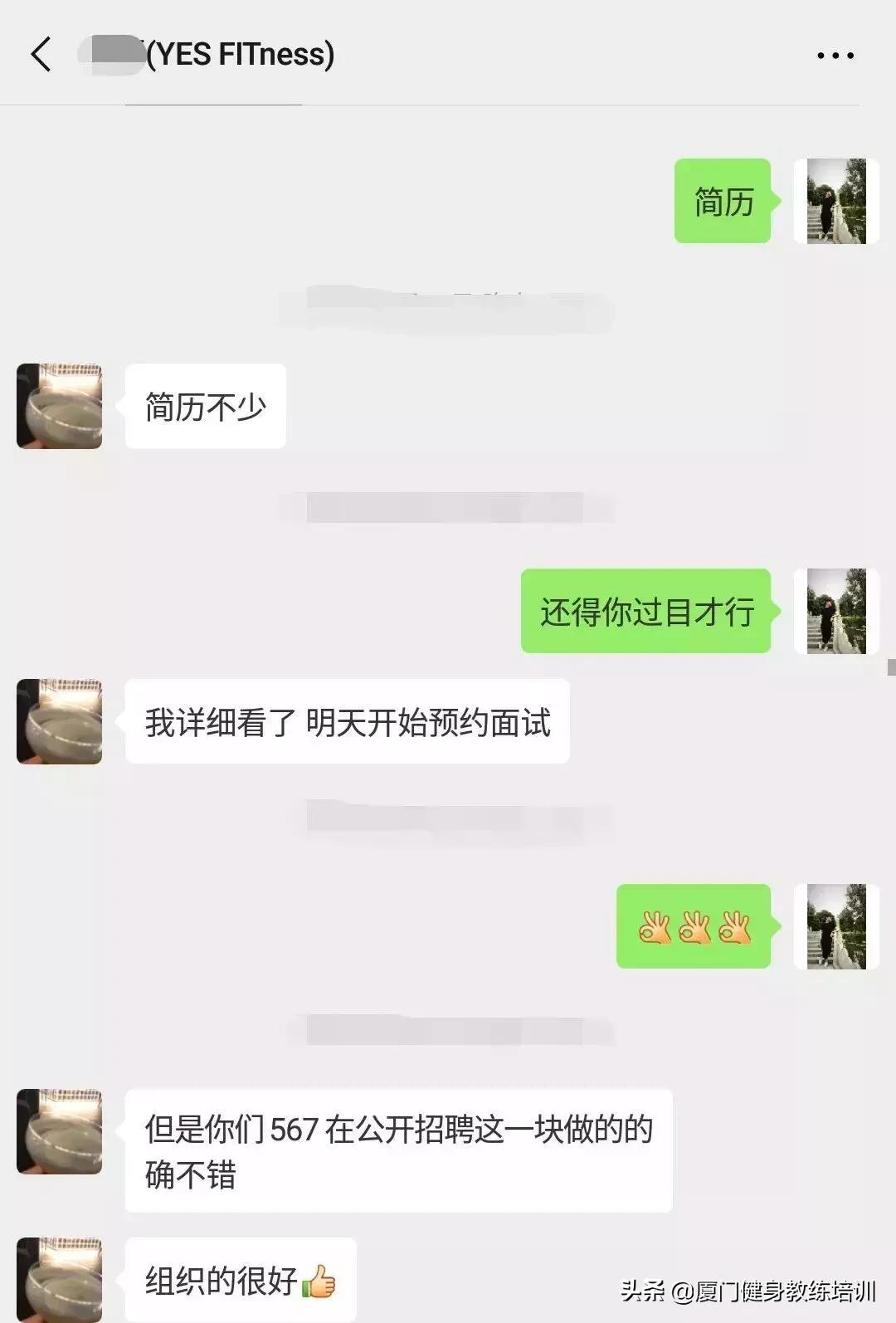This screenshot has width=896, height=1323.
Task: Open contact avatar beside "简历不少" message
Action: click(x=58, y=406)
